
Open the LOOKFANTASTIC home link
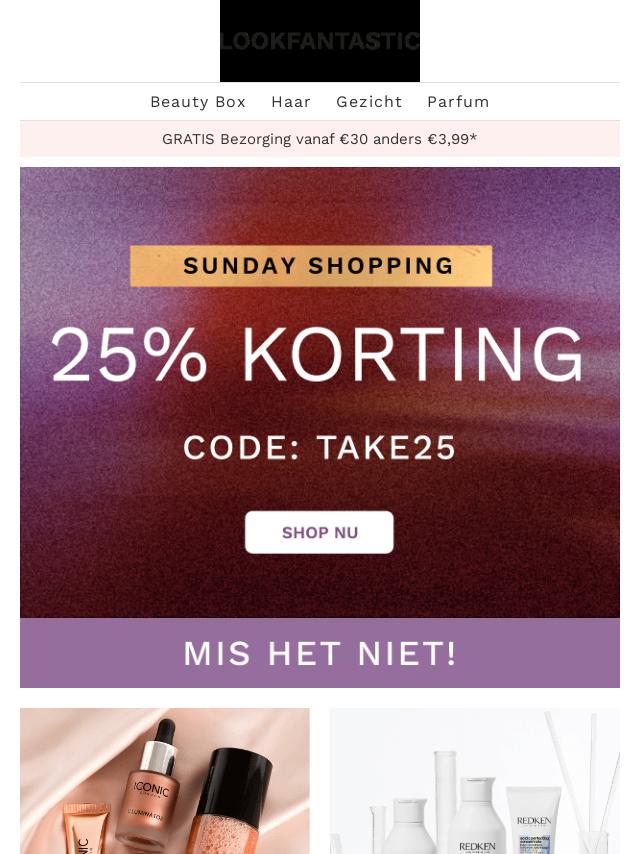(x=320, y=41)
